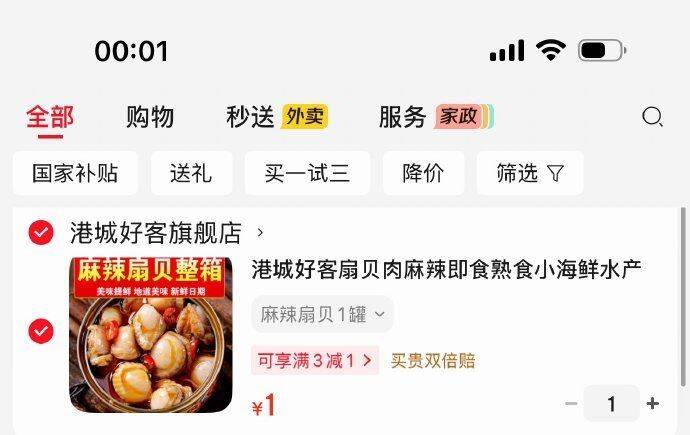Screen dimensions: 690x435
Task: Switch to the 服务 tab
Action: 403,117
